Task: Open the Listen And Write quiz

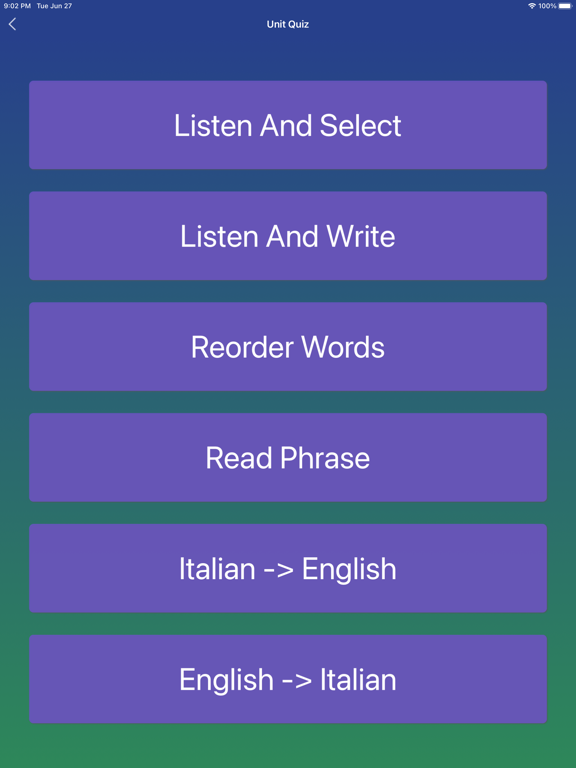Action: [x=288, y=236]
